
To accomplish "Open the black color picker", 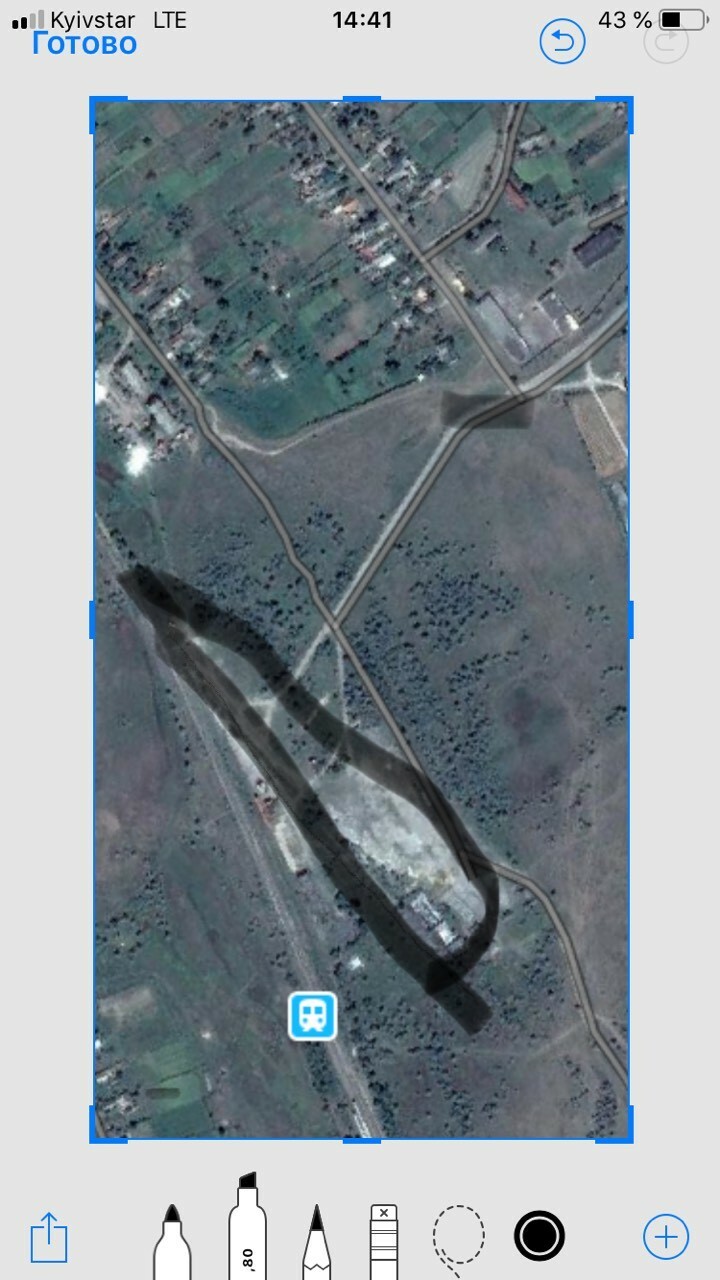I will (x=539, y=1236).
